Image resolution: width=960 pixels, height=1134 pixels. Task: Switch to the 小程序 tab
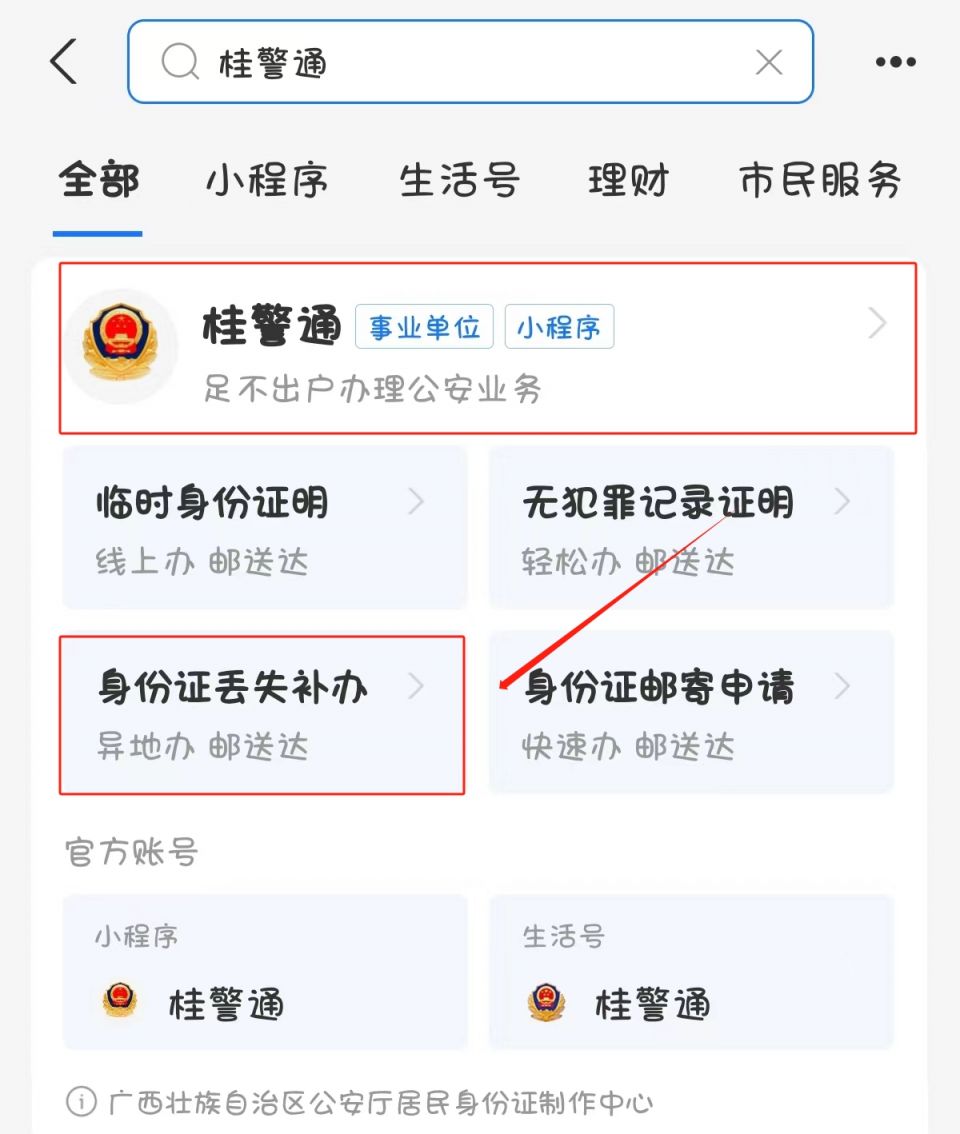click(267, 182)
